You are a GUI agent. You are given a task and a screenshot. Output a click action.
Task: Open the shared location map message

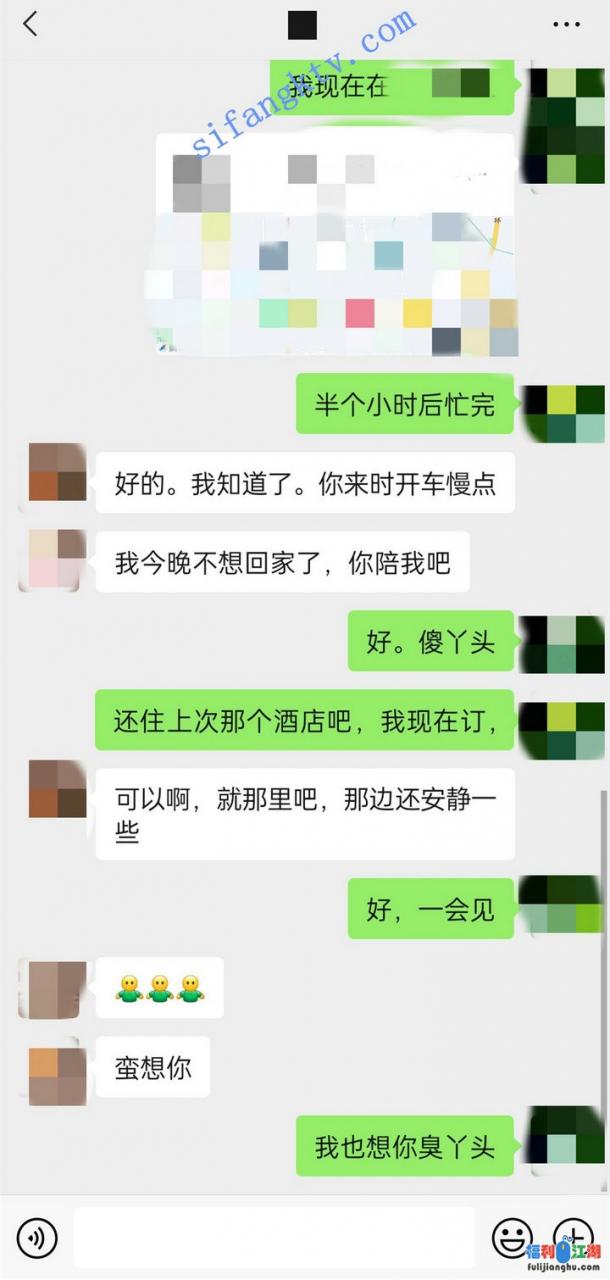coord(336,245)
